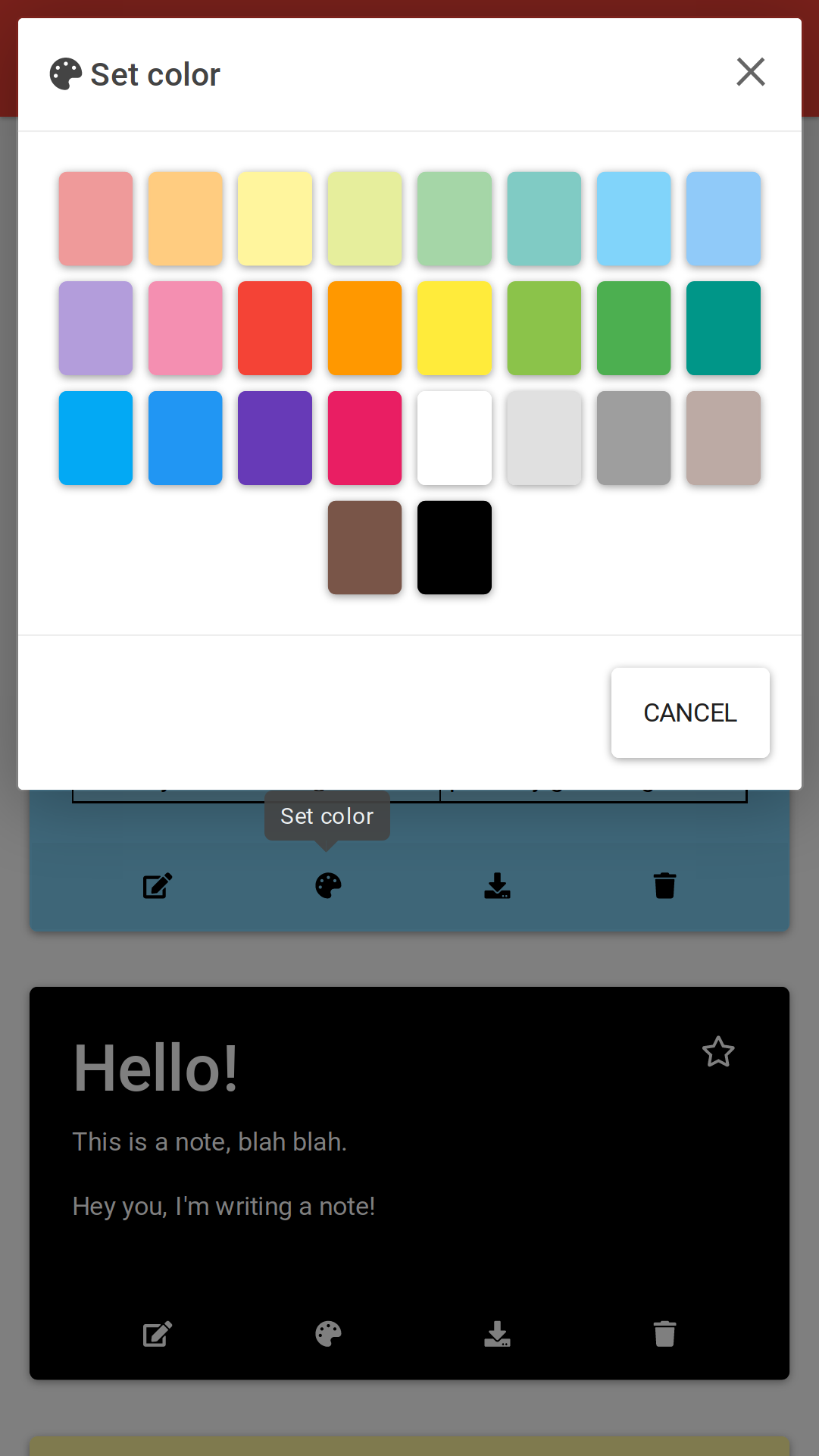Select the hot pink magenta swatch
This screenshot has width=819, height=1456.
click(x=364, y=438)
